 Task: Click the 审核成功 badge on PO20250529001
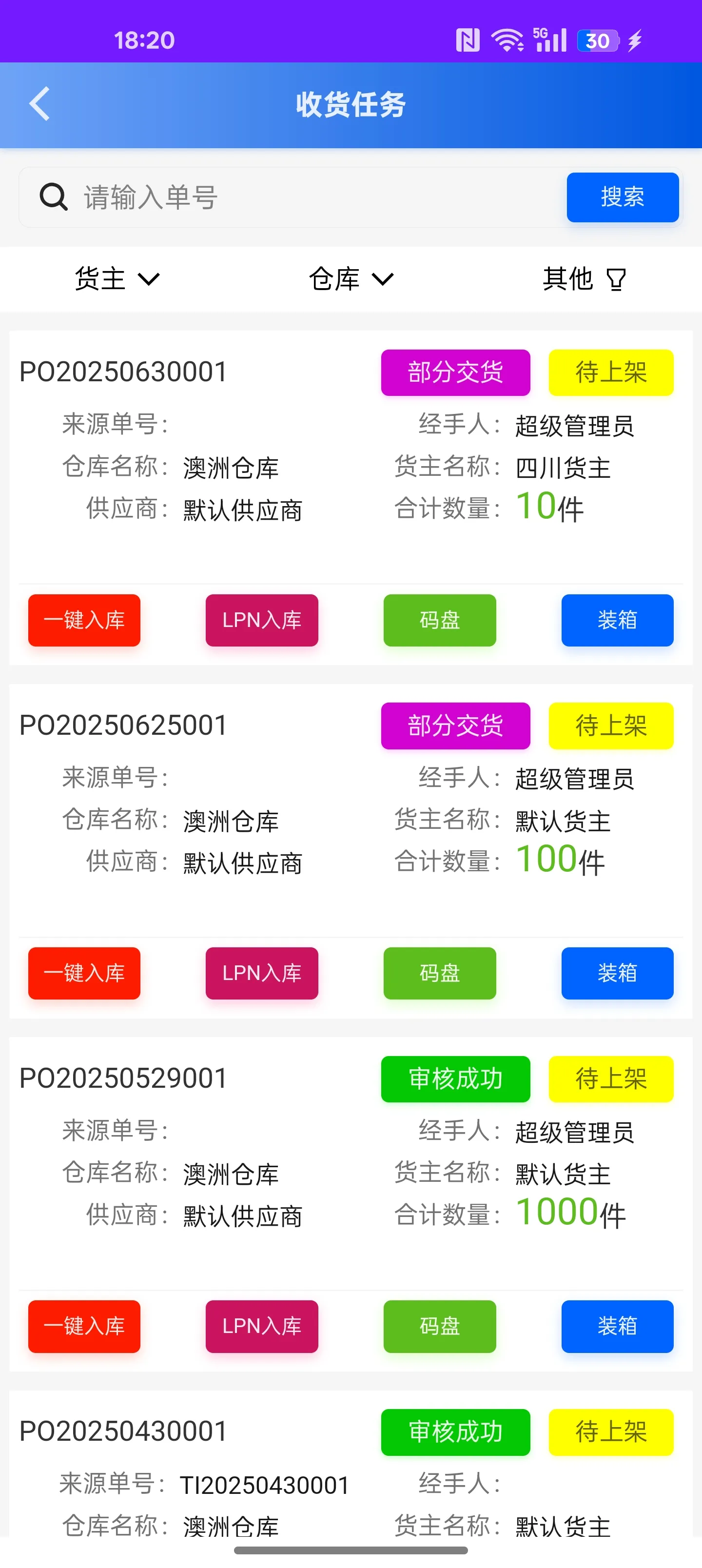coord(455,1078)
